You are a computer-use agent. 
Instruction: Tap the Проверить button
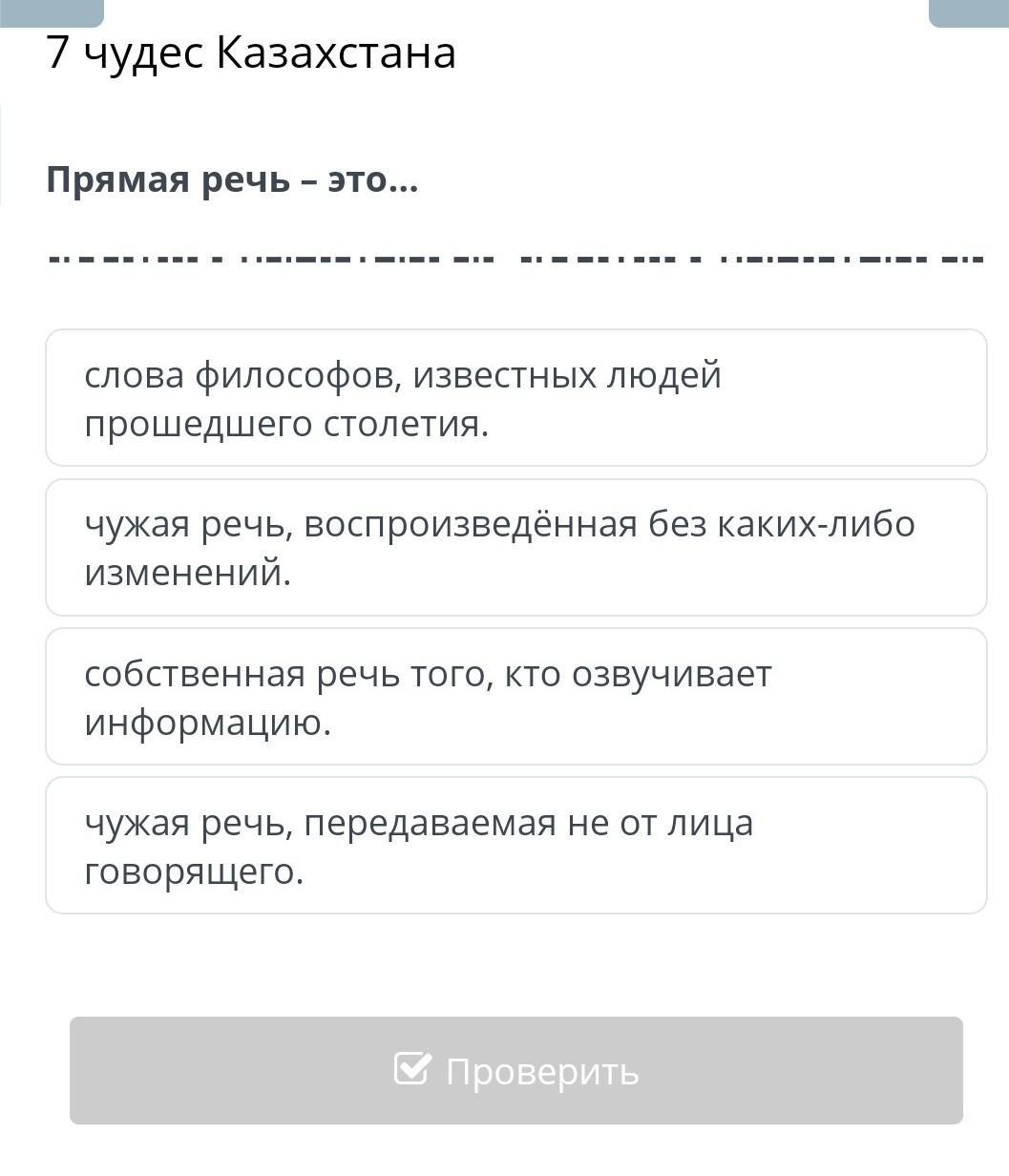[x=515, y=1070]
